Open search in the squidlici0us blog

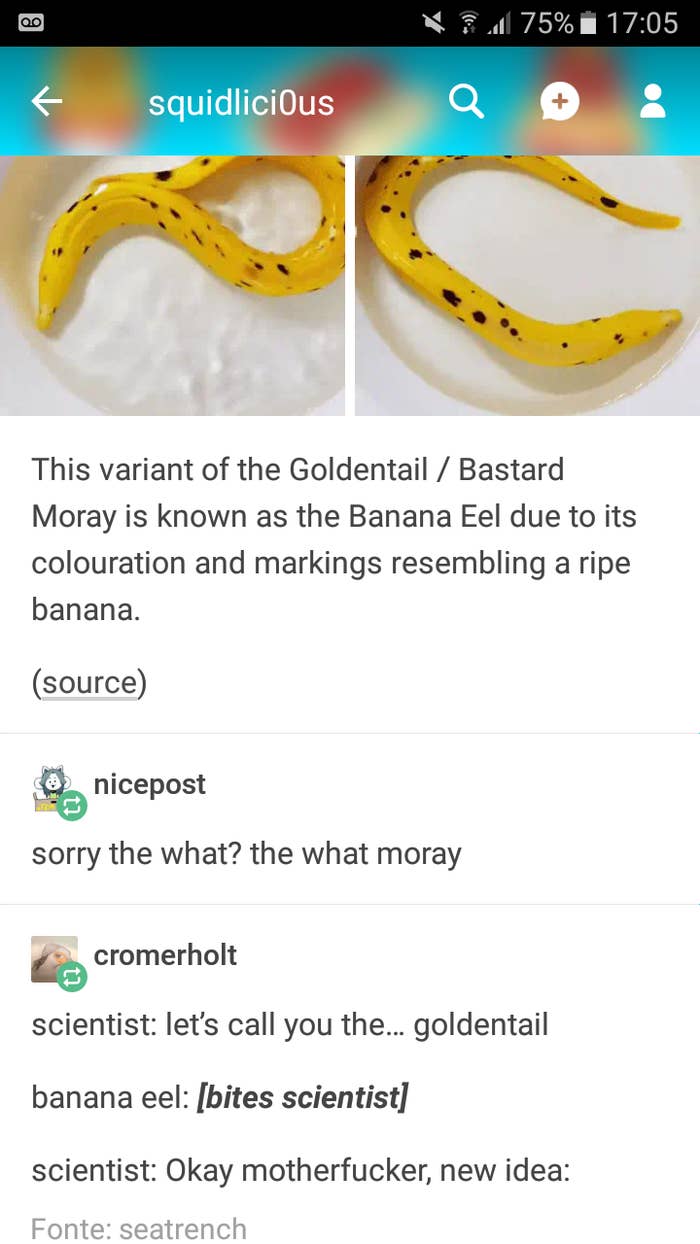coord(466,101)
